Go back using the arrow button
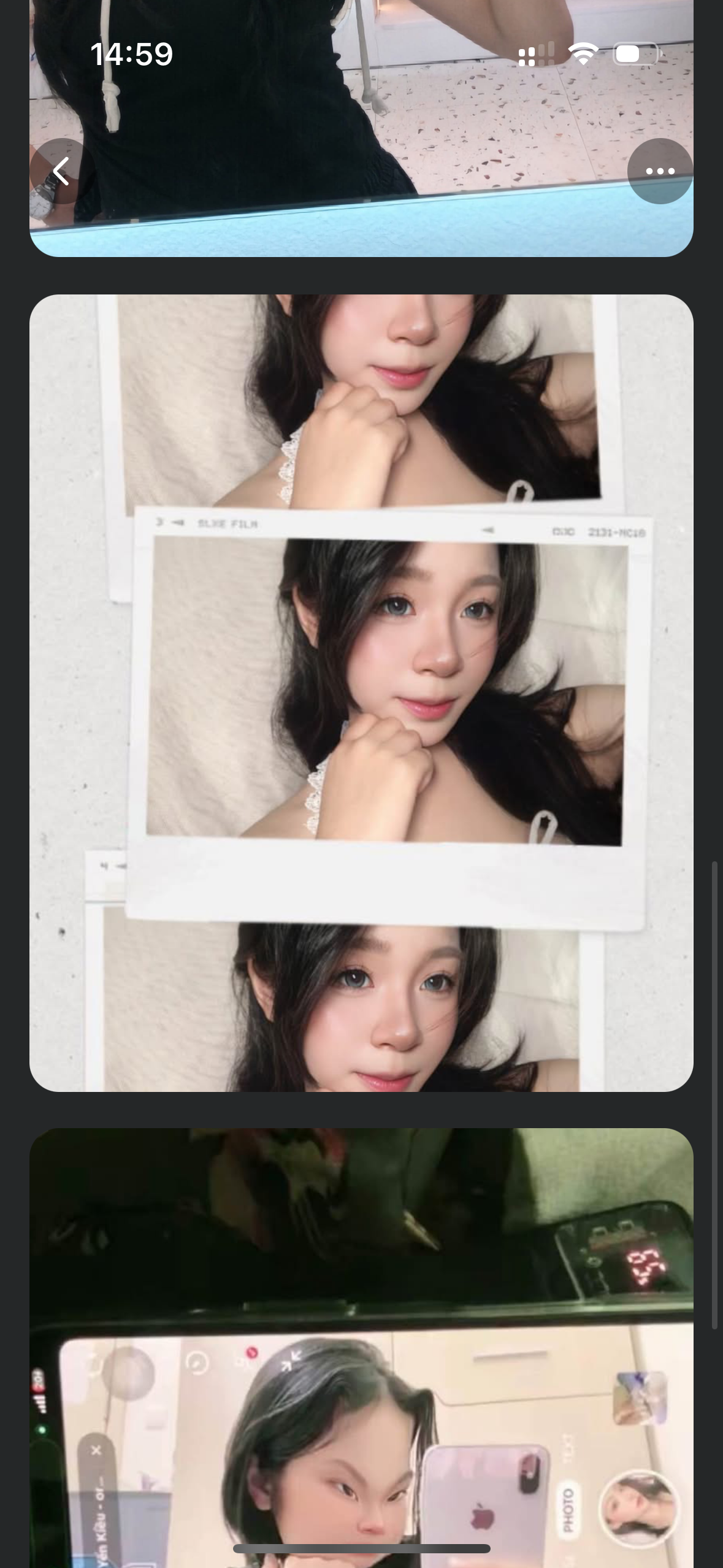723x1568 pixels. 61,171
